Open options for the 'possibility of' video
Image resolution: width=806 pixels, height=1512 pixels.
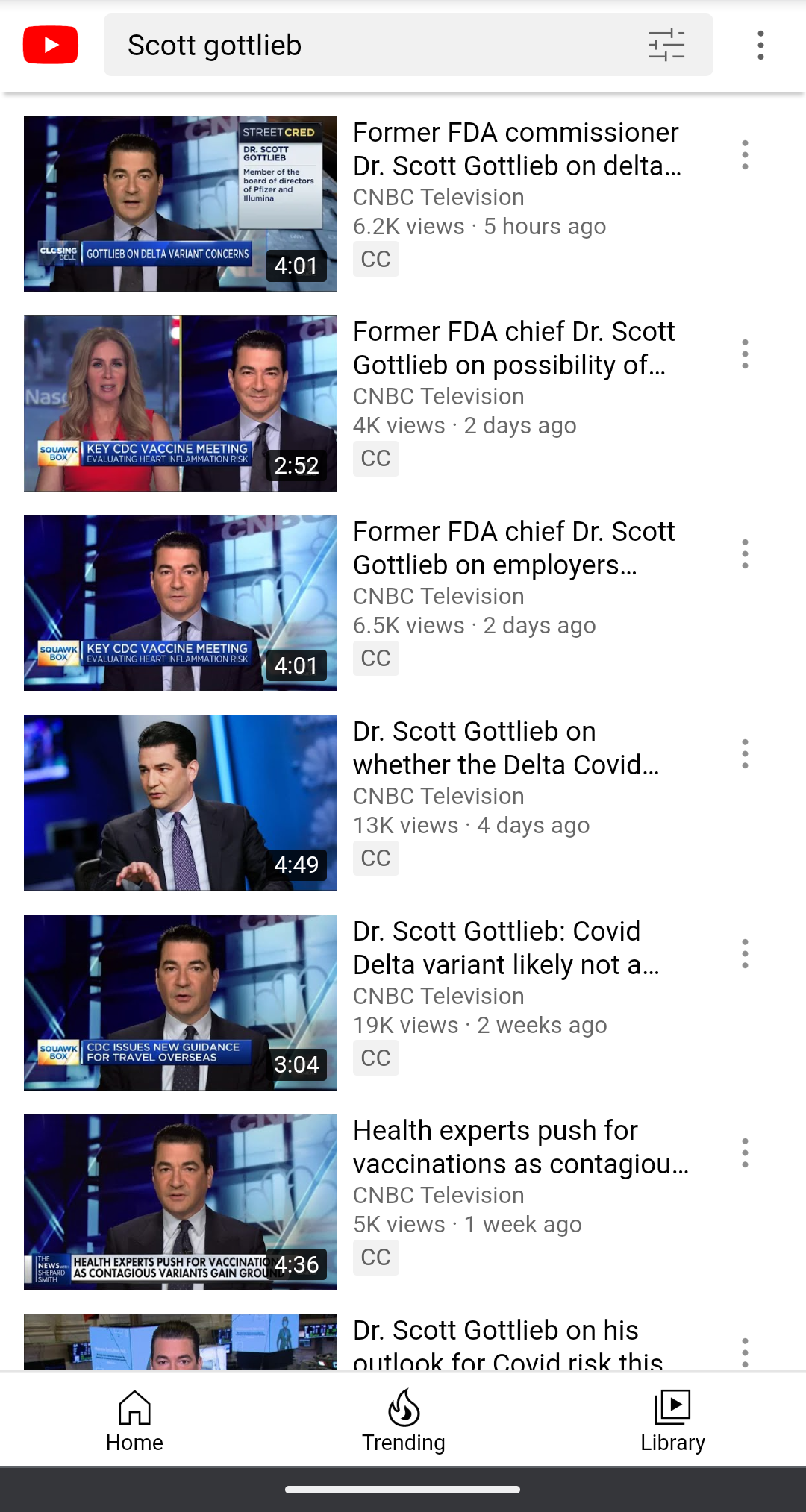[745, 354]
